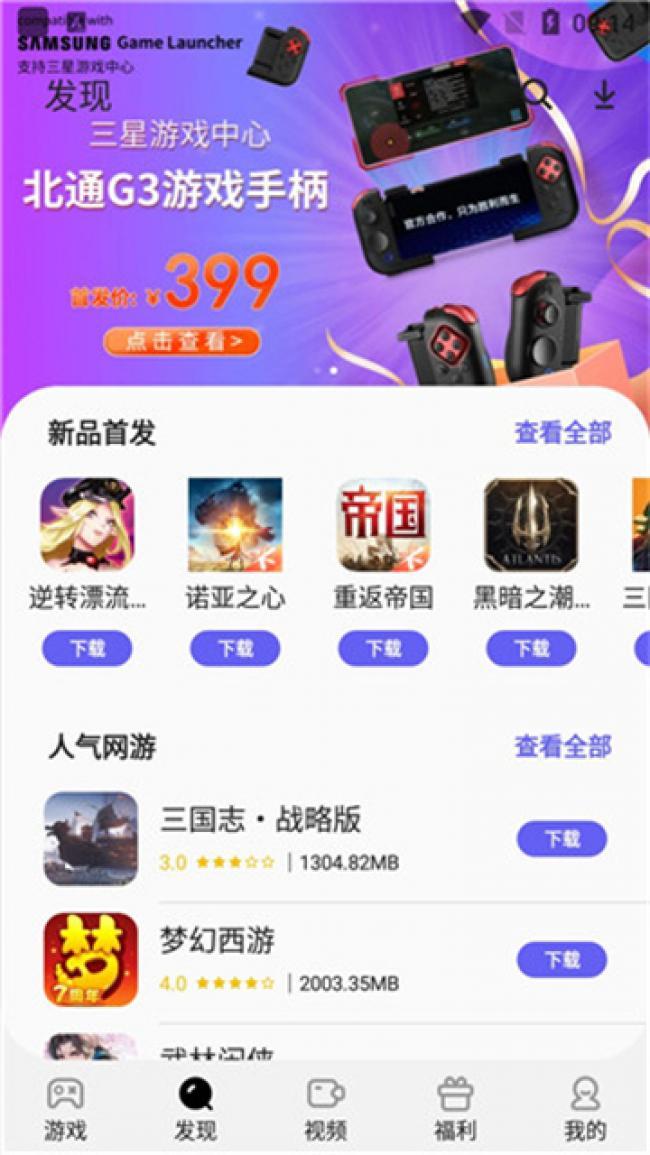Download the 逆转漂流 game
The width and height of the screenshot is (650, 1155).
[87, 648]
